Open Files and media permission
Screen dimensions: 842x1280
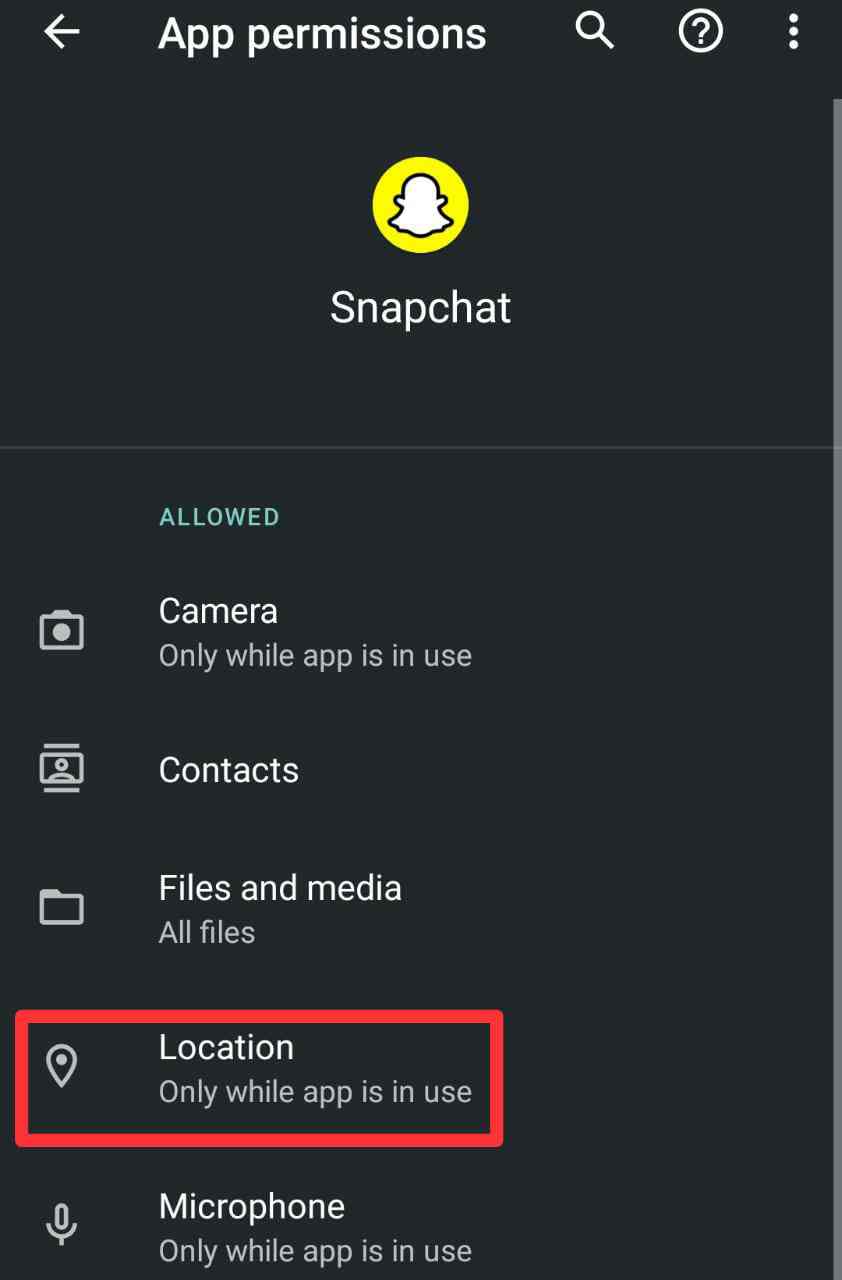click(280, 908)
